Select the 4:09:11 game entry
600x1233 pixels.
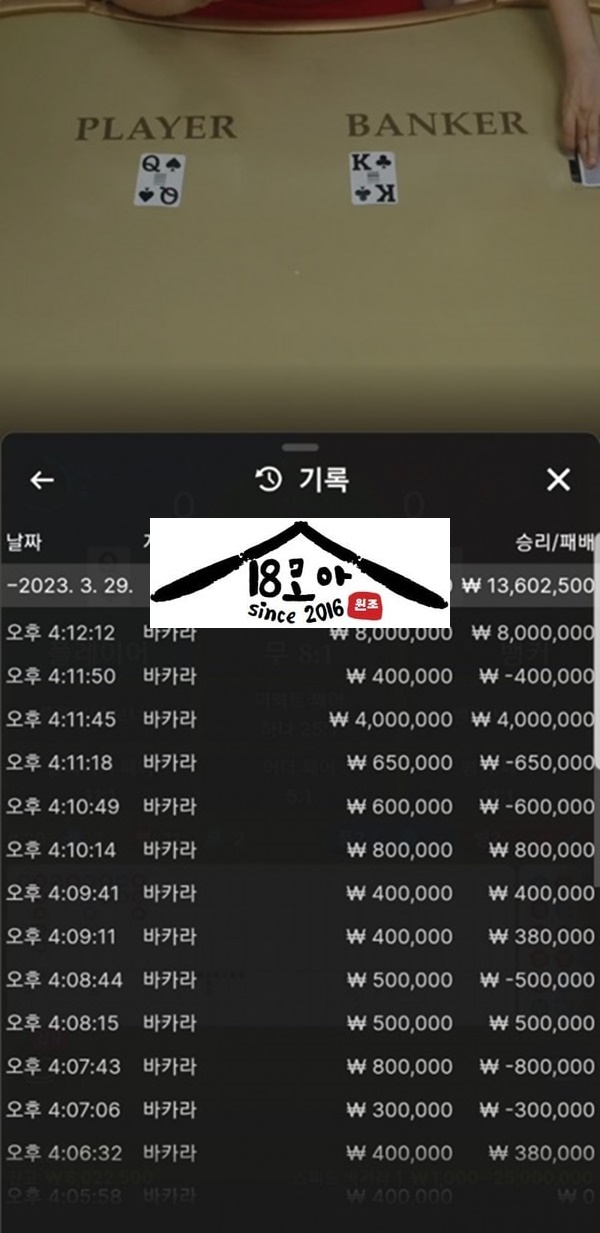pos(300,936)
